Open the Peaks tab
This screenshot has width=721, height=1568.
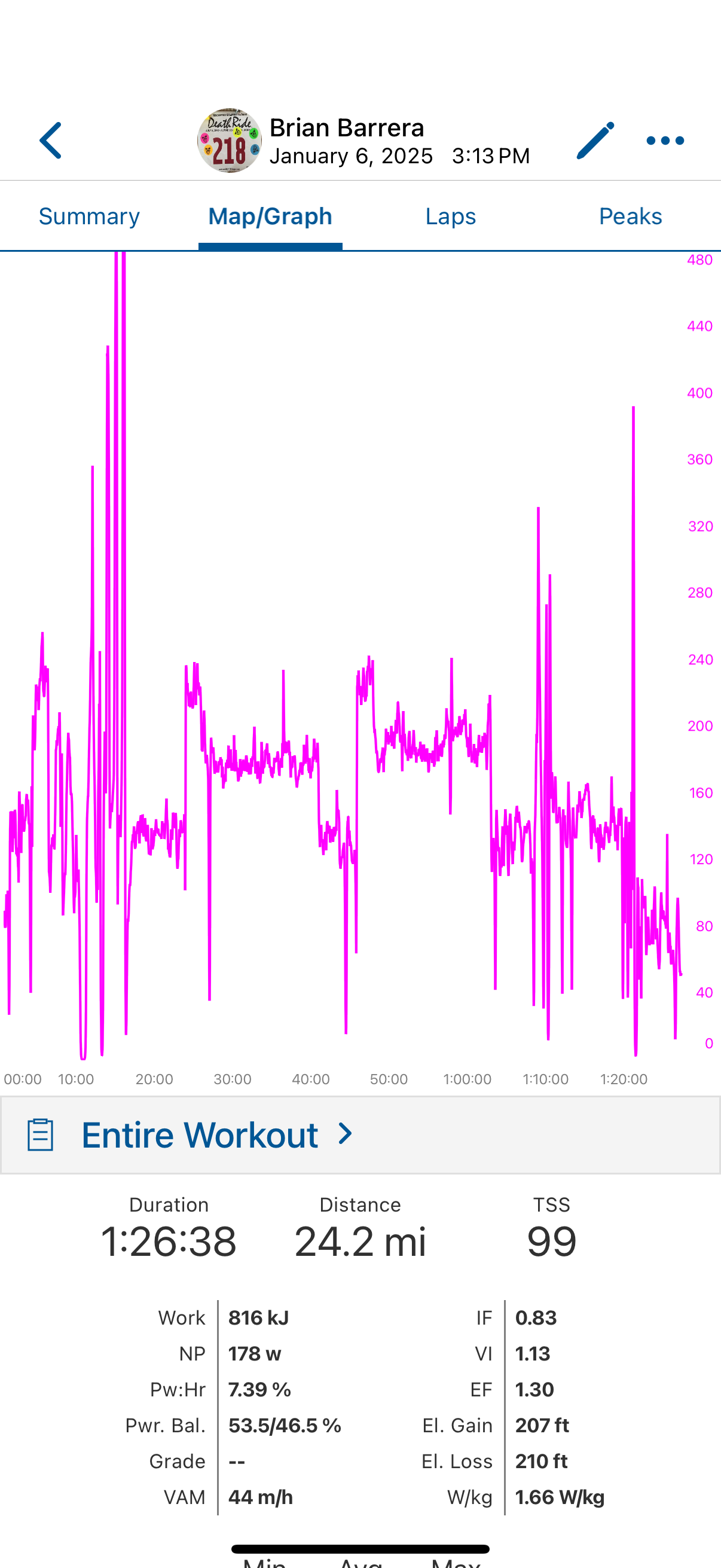[630, 216]
